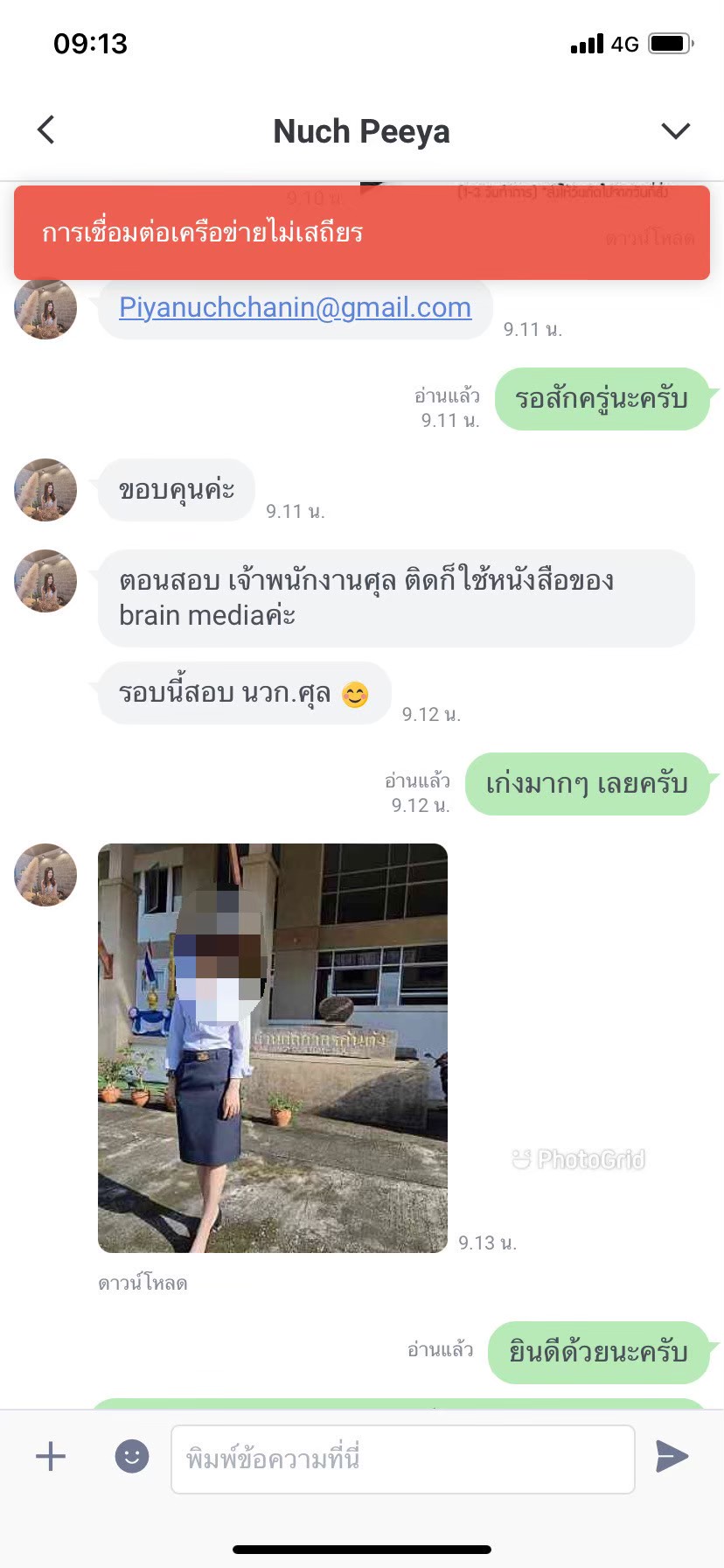724x1568 pixels.
Task: Go back from Nuch Peeya chat
Action: 46,130
